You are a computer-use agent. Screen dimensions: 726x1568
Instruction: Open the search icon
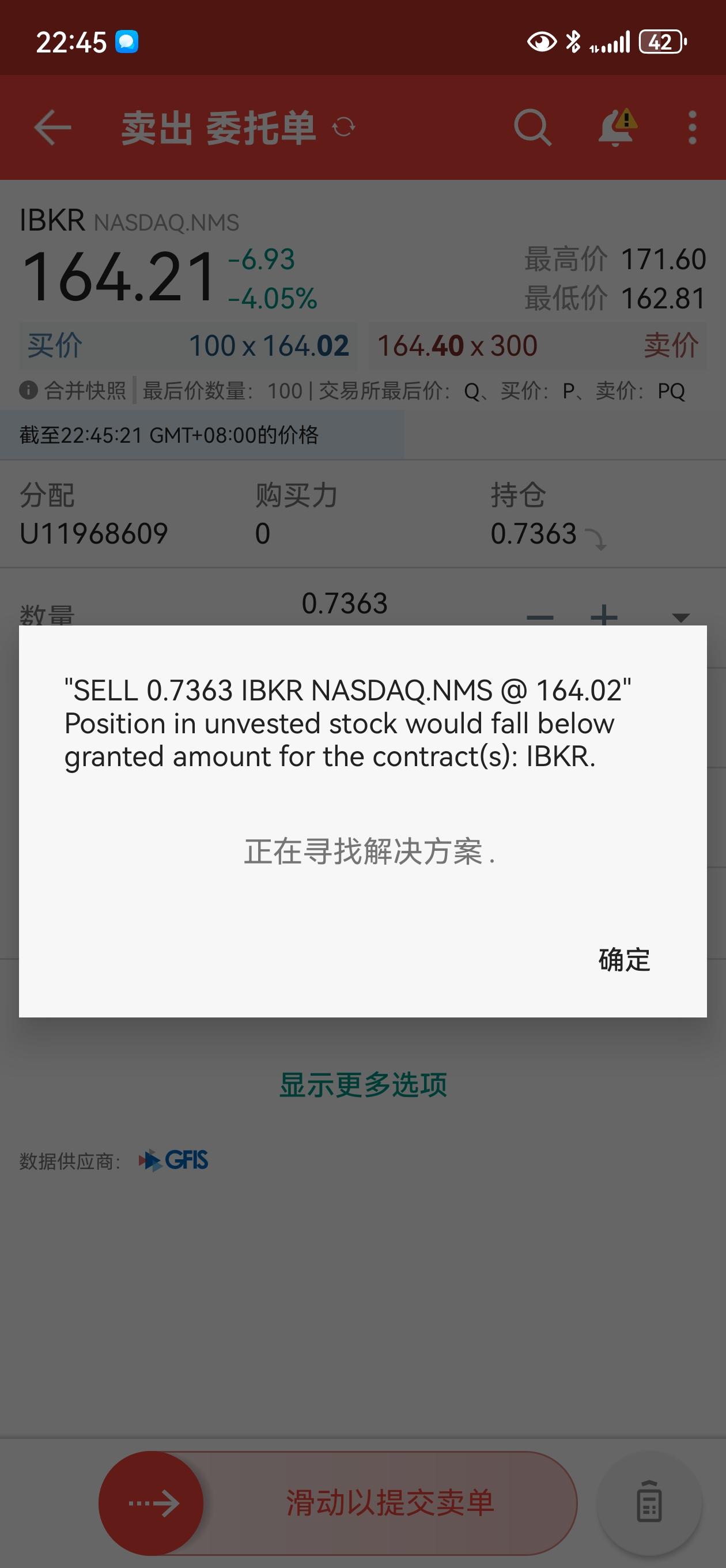(x=532, y=128)
